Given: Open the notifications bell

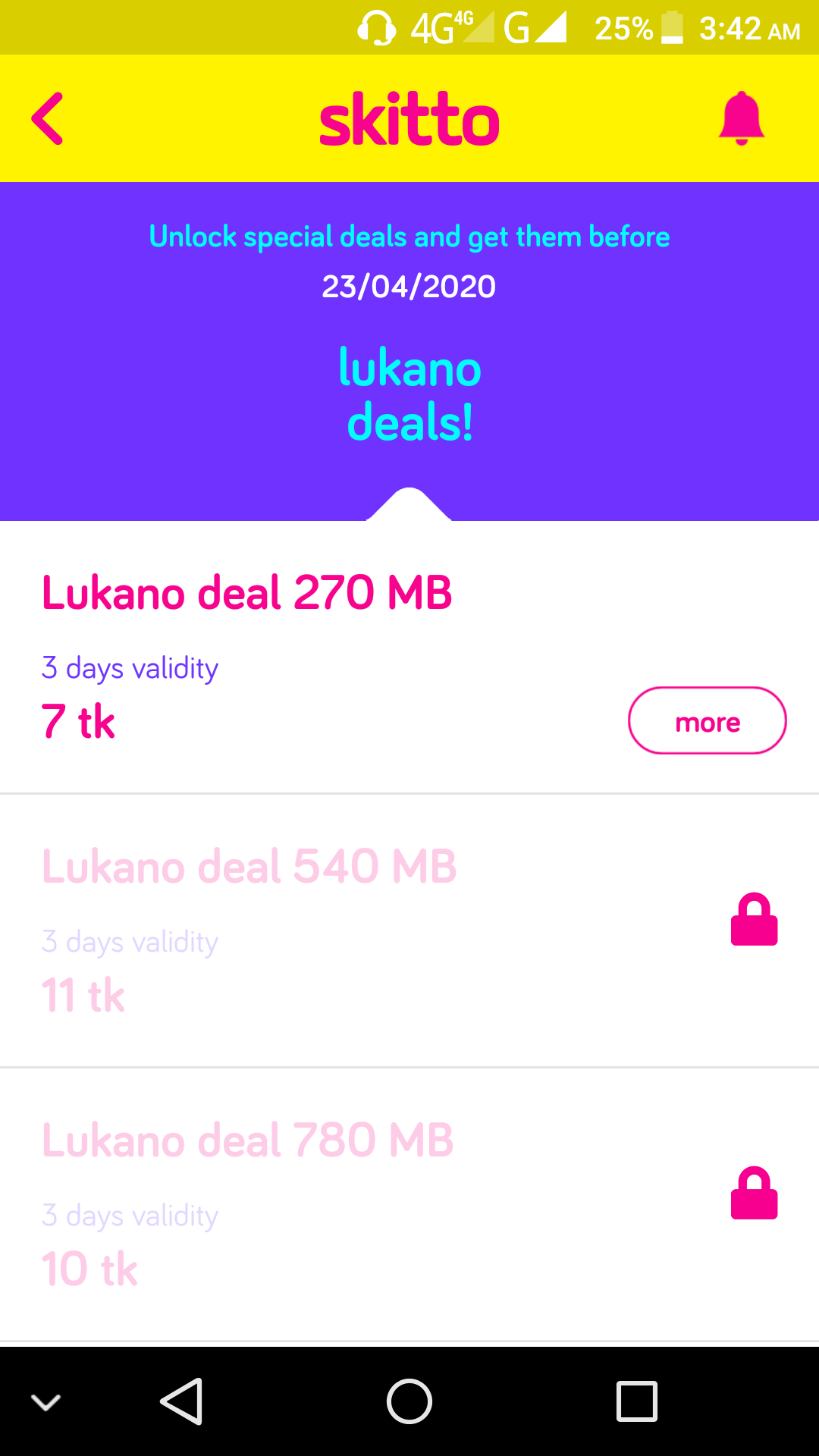Looking at the screenshot, I should [741, 119].
